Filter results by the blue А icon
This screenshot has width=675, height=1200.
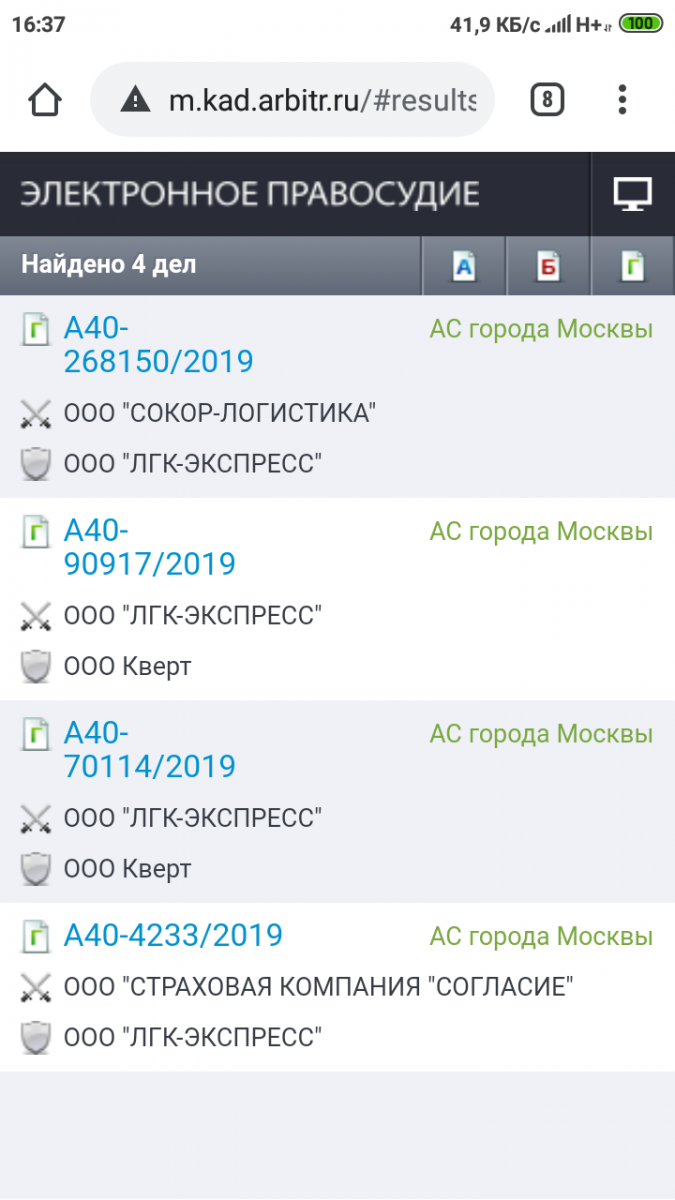(464, 266)
